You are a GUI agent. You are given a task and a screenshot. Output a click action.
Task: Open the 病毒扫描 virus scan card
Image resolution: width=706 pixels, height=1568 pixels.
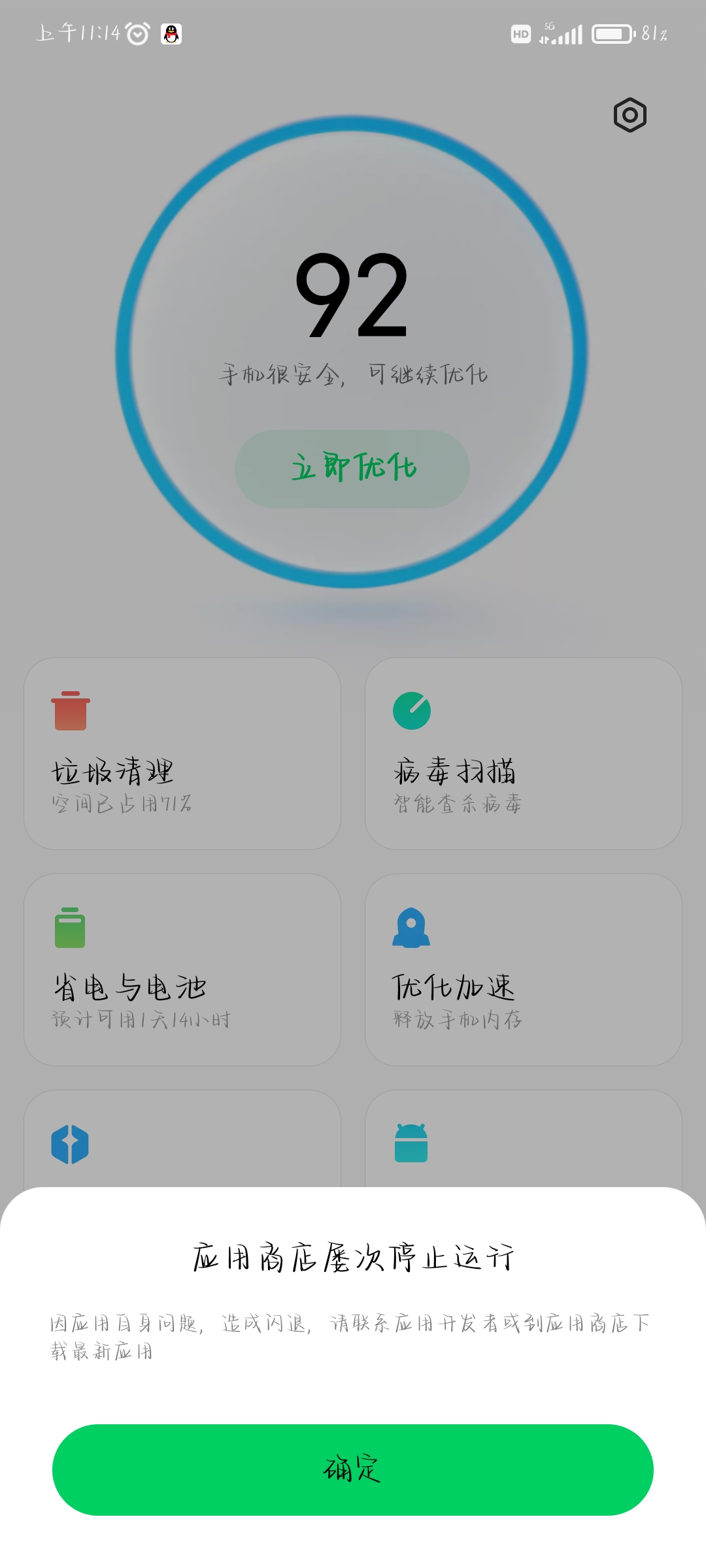click(524, 753)
